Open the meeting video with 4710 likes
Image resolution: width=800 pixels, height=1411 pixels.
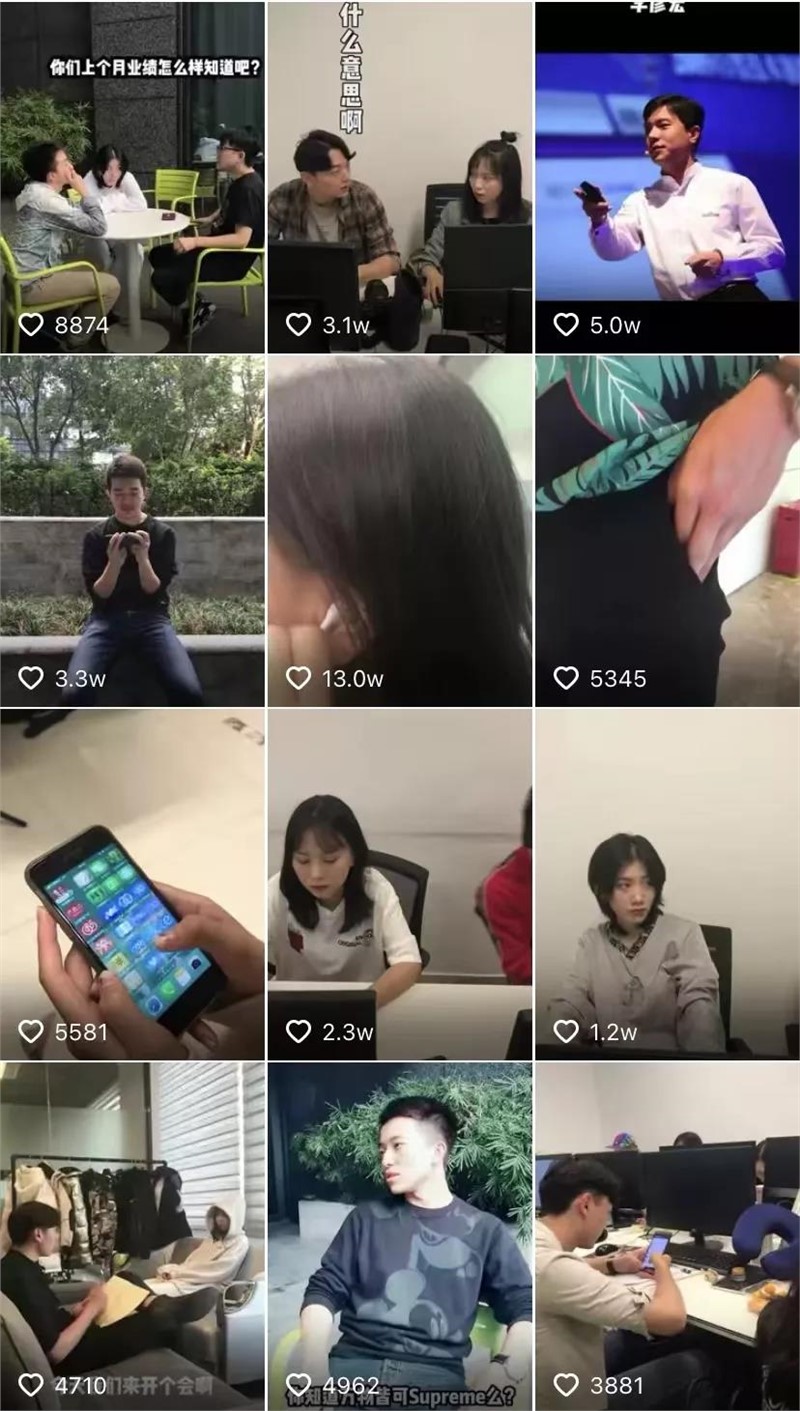(x=132, y=1237)
